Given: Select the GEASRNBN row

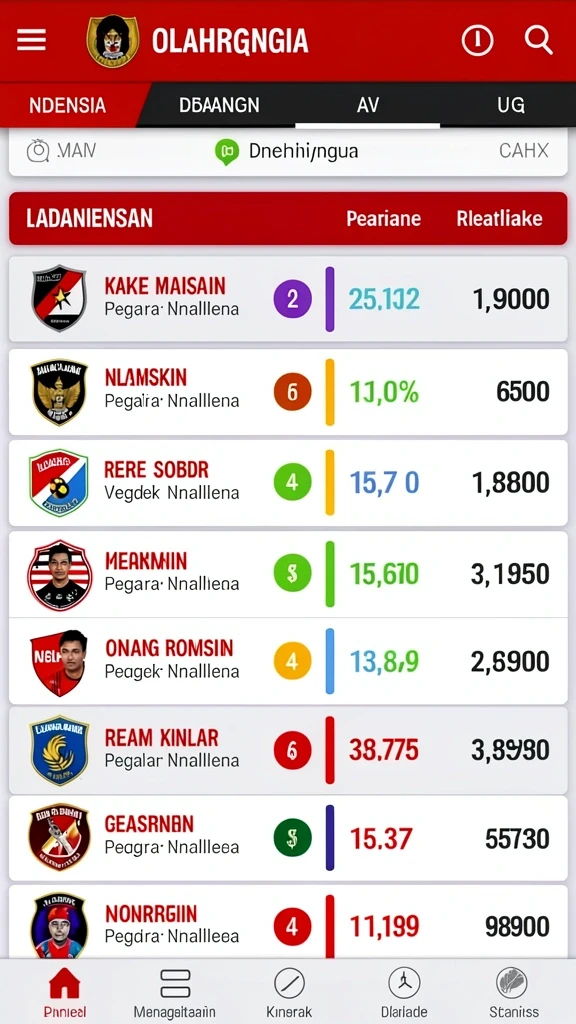Looking at the screenshot, I should tap(288, 838).
